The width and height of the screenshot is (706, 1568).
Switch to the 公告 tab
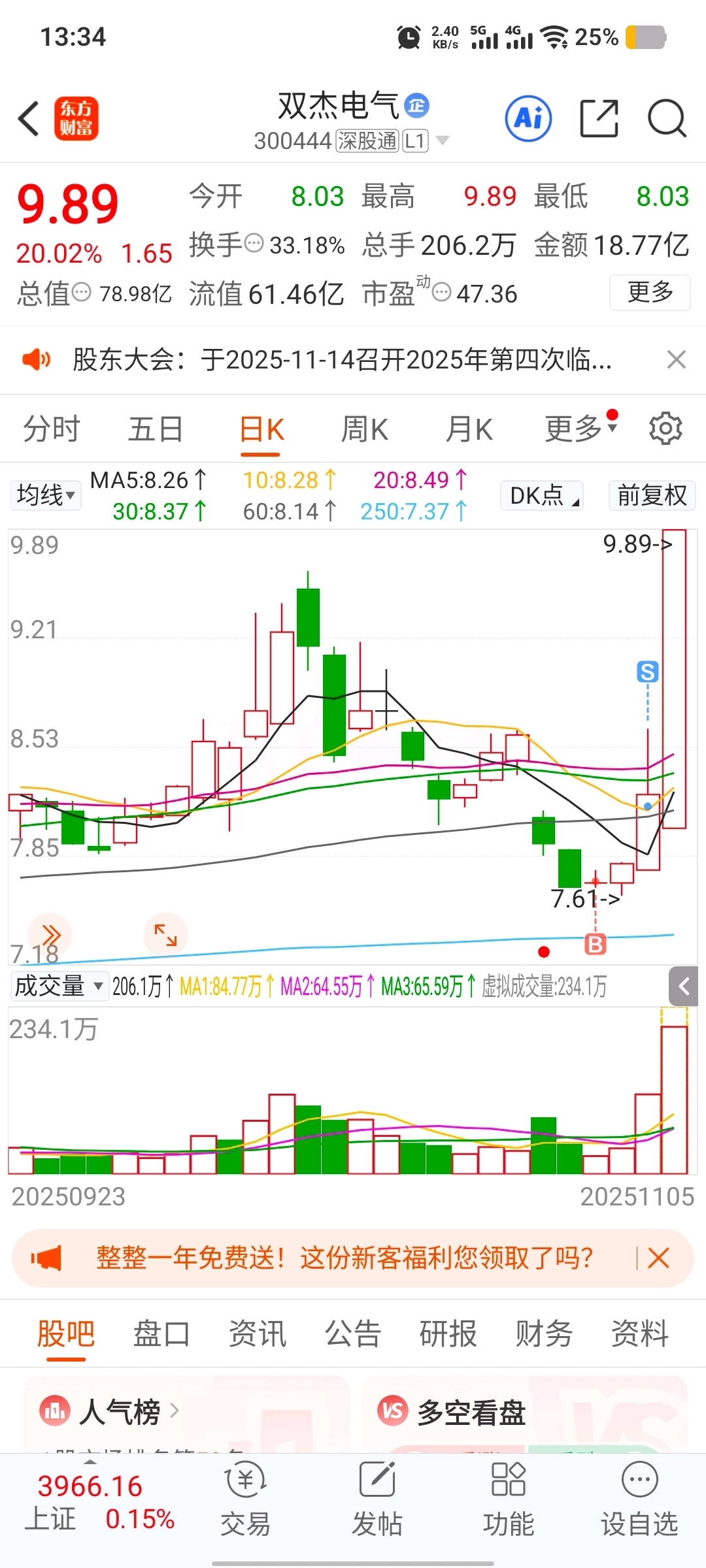coord(353,1333)
